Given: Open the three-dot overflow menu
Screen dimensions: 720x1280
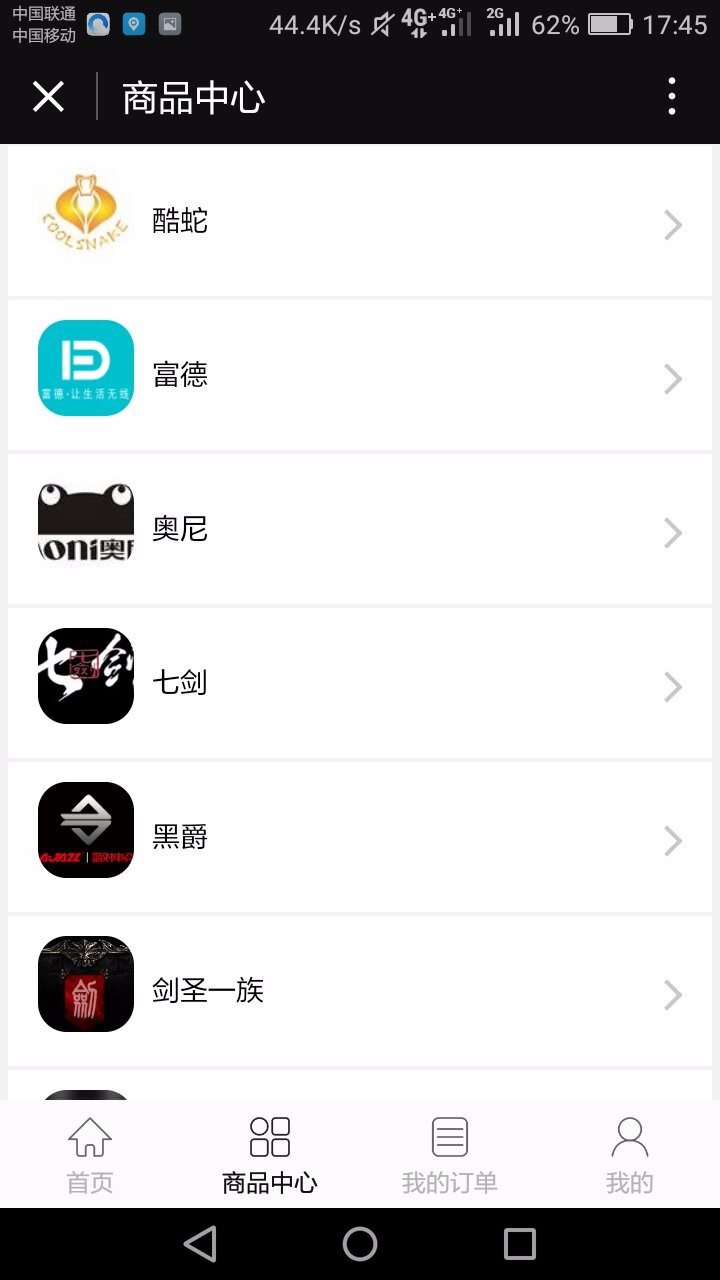Looking at the screenshot, I should coord(672,97).
